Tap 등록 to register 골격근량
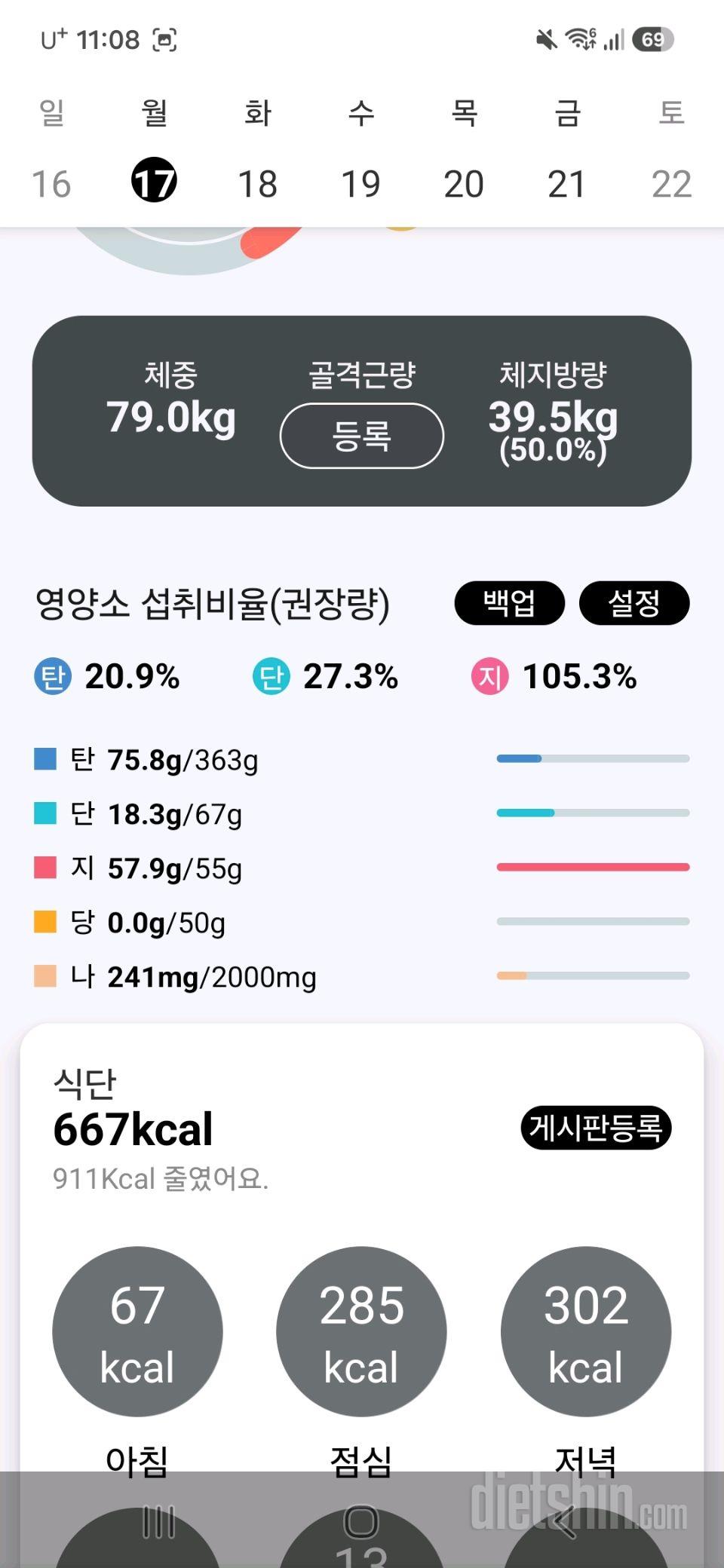The height and width of the screenshot is (1568, 724). pyautogui.click(x=362, y=436)
